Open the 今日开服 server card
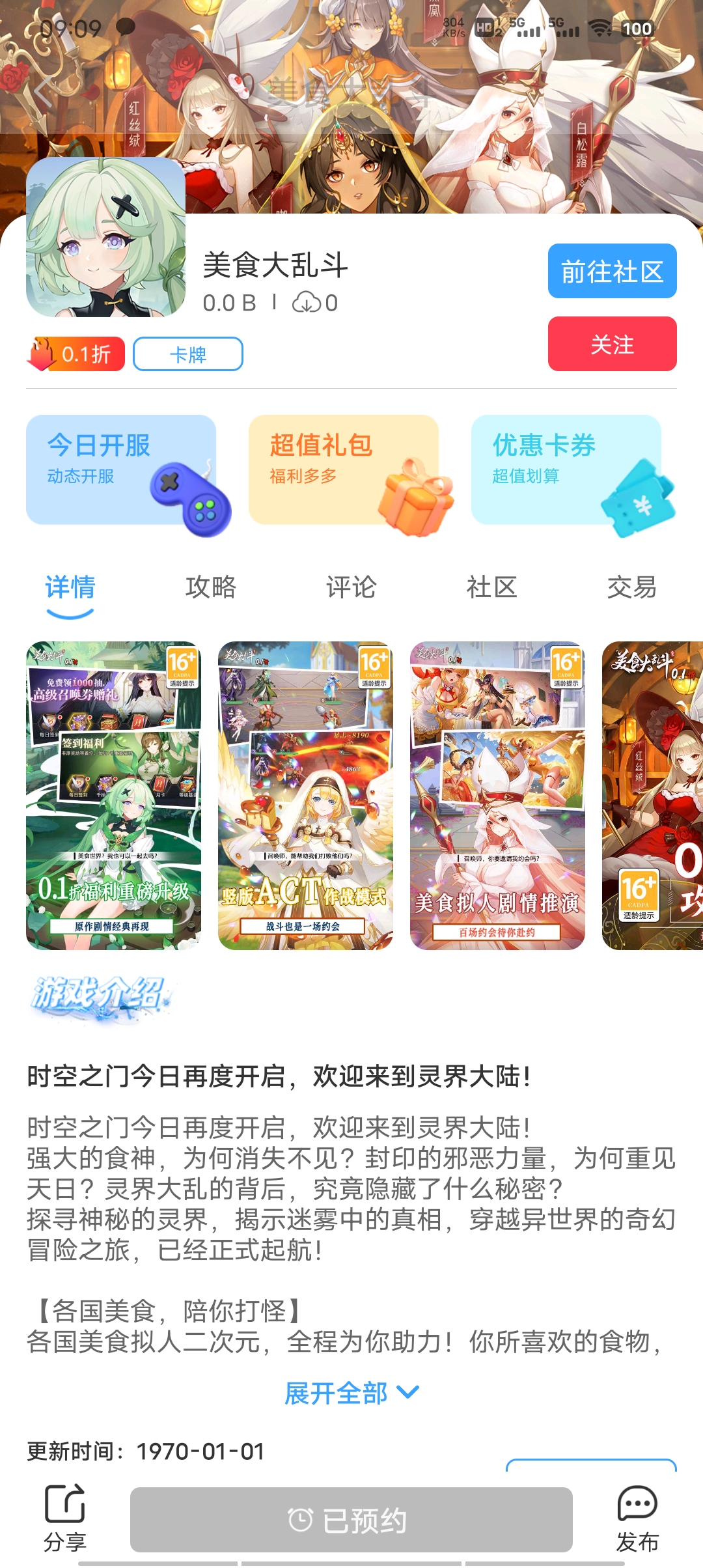 pyautogui.click(x=122, y=469)
